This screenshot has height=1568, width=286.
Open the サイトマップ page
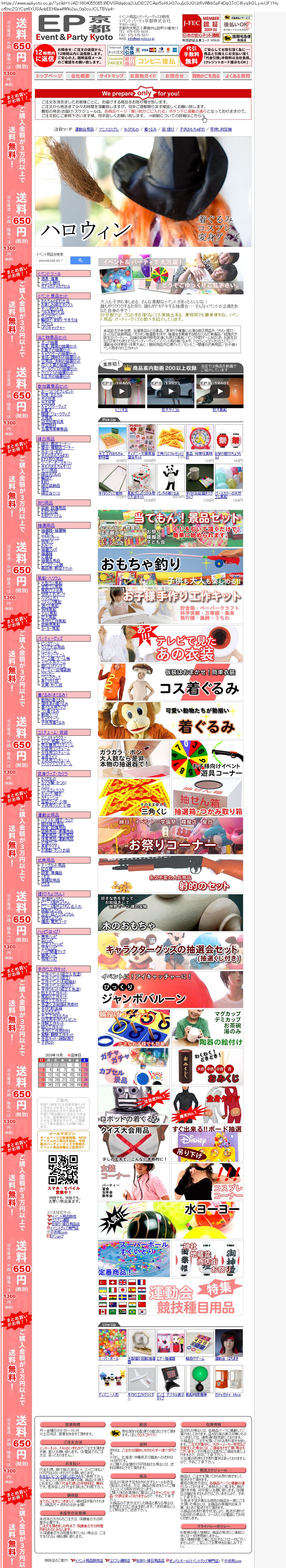111,76
